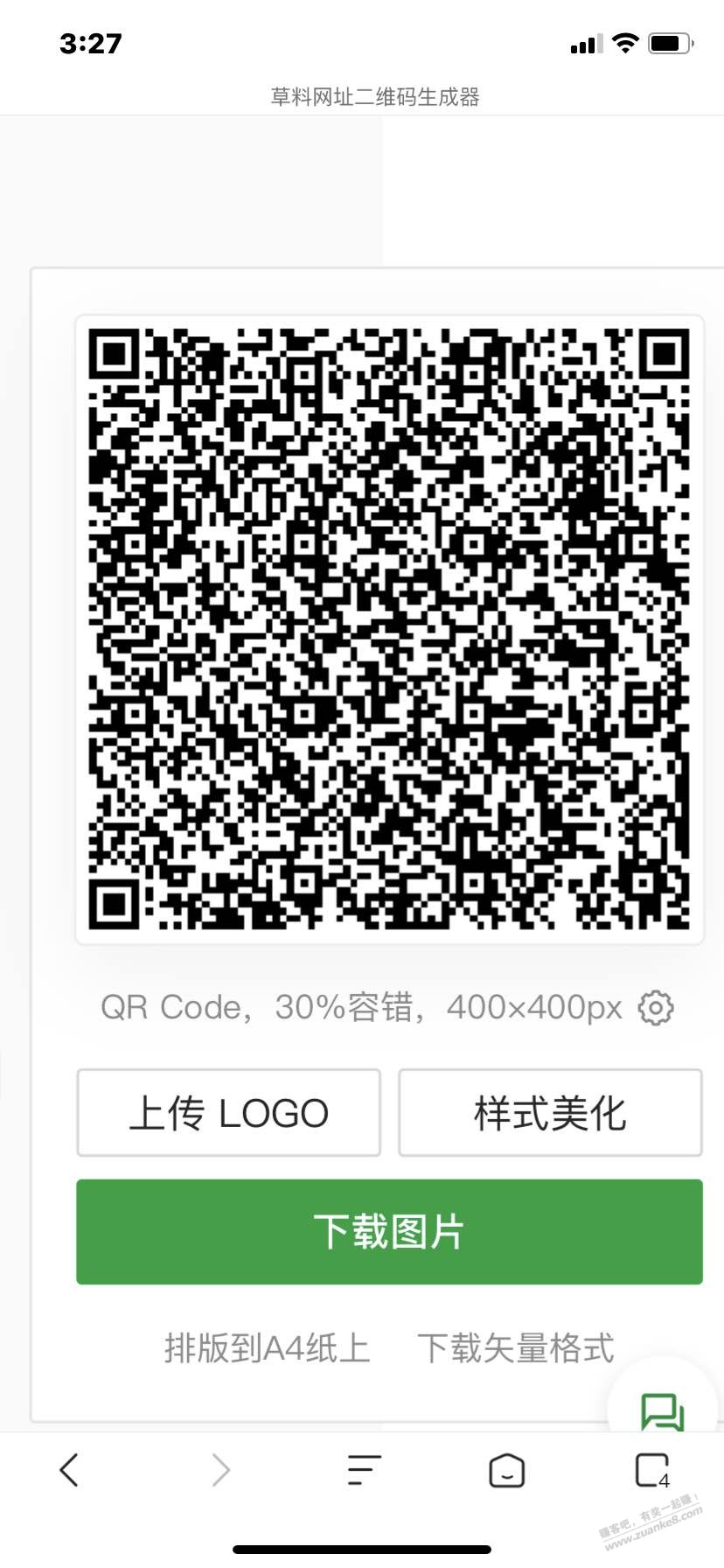Open the browser tabs switcher showing 4

tap(652, 1470)
